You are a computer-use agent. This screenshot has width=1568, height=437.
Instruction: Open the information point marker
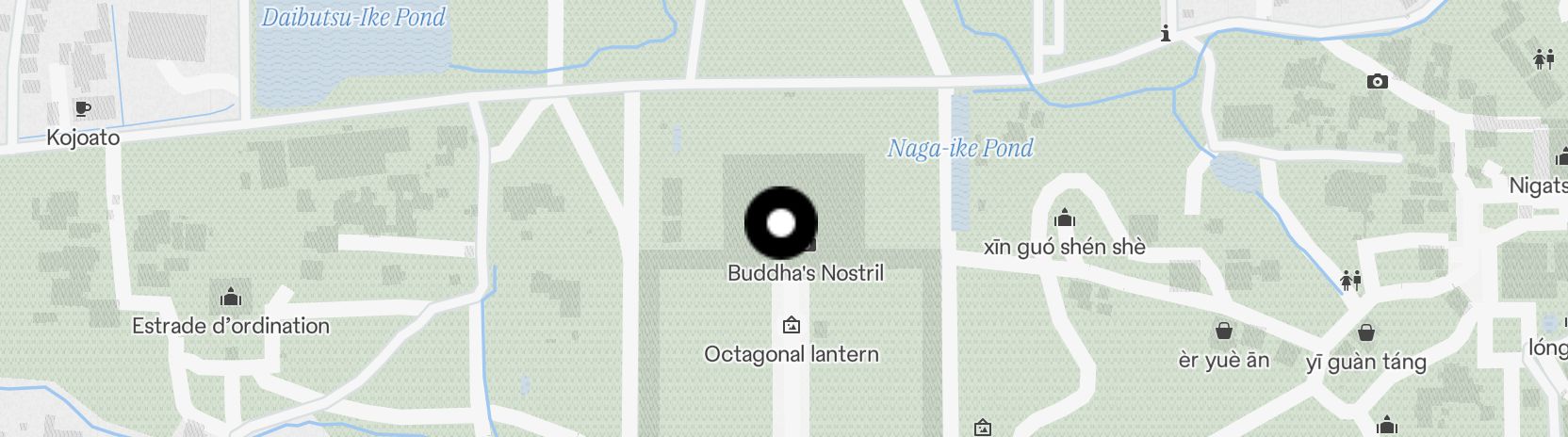coord(1166,34)
